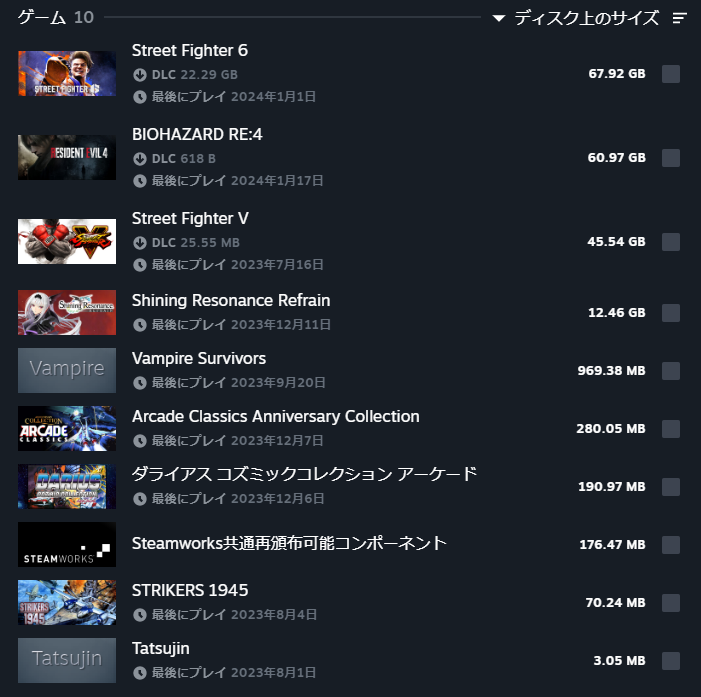Image resolution: width=701 pixels, height=697 pixels.
Task: Tap the sort order icon
Action: click(x=680, y=18)
